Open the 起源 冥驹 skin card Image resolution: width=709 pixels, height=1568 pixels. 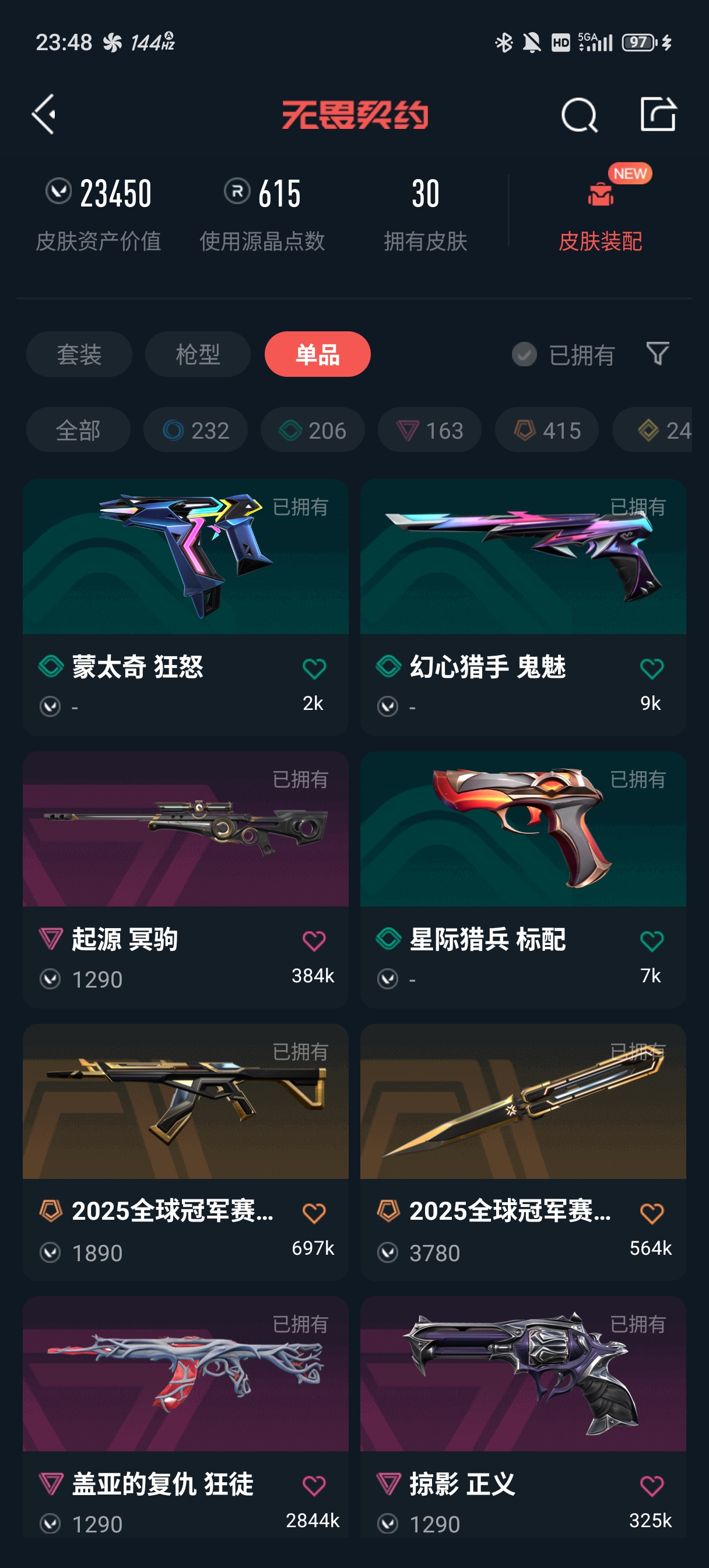tap(185, 880)
